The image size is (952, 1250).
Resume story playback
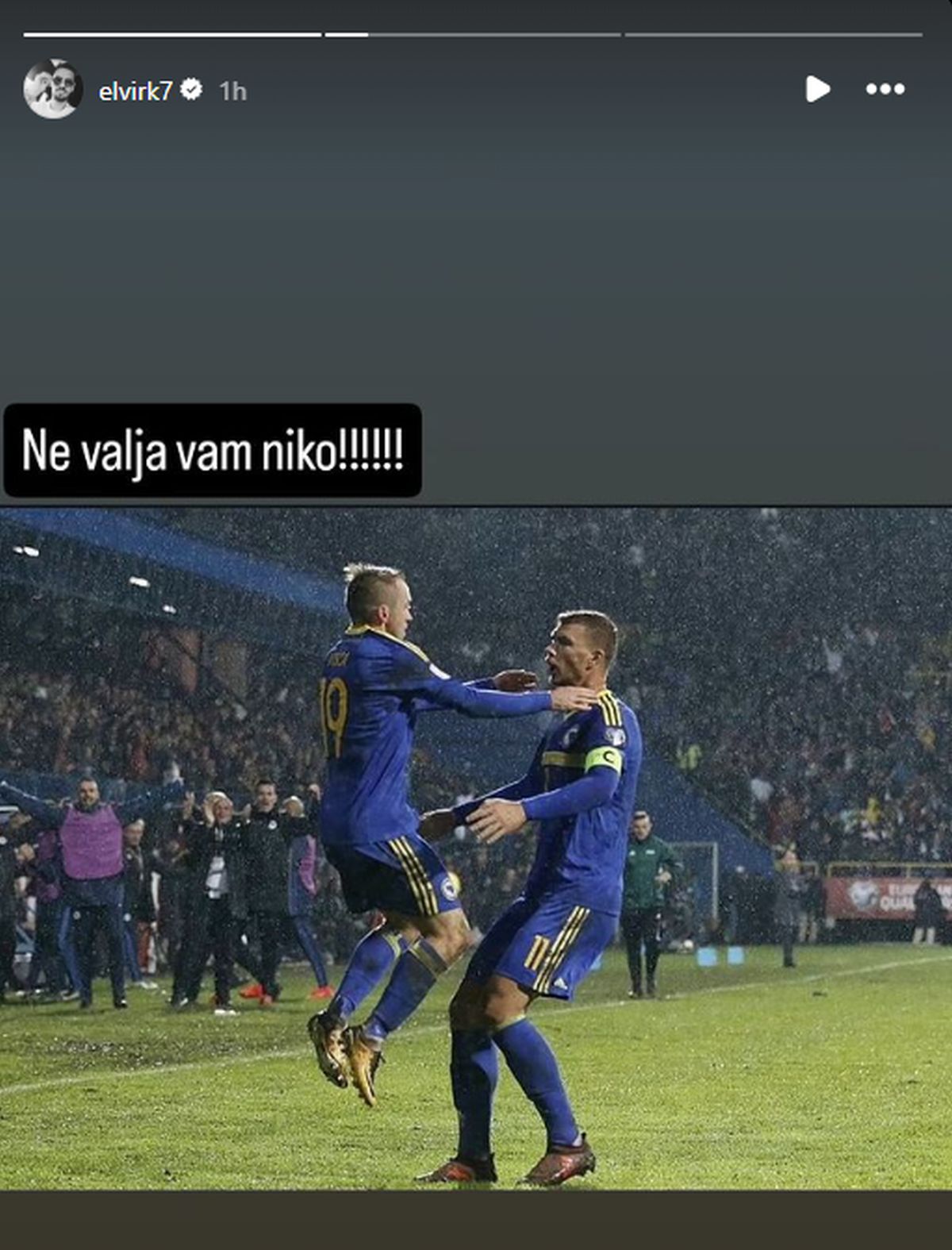(x=817, y=89)
